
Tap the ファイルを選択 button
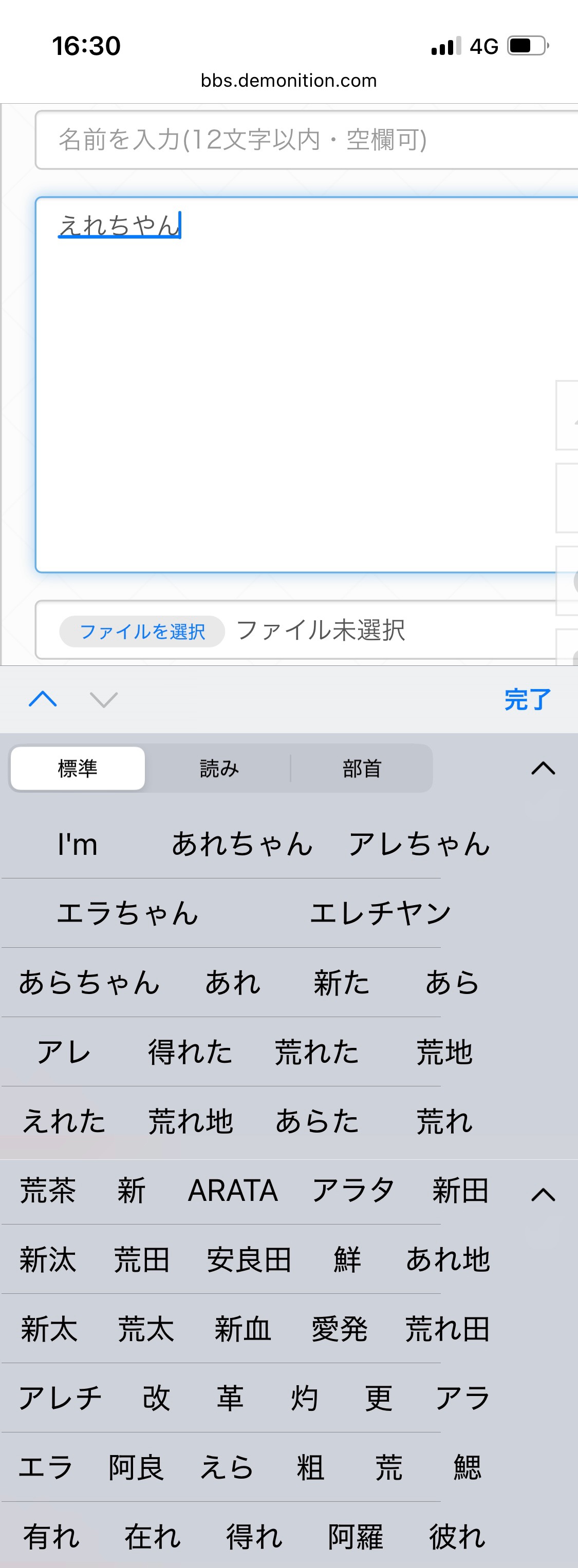pyautogui.click(x=142, y=631)
